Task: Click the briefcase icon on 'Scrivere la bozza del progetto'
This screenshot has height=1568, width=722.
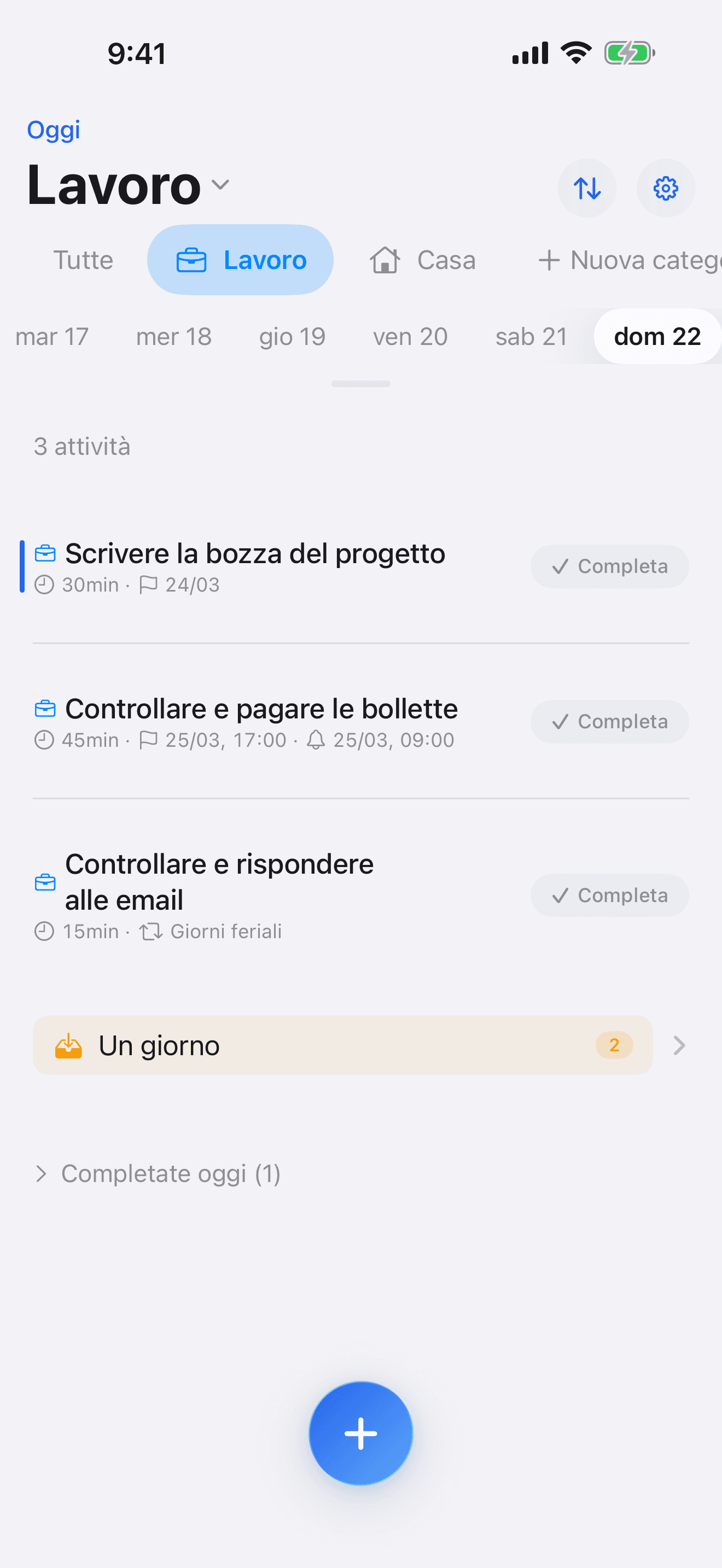Action: (x=45, y=553)
